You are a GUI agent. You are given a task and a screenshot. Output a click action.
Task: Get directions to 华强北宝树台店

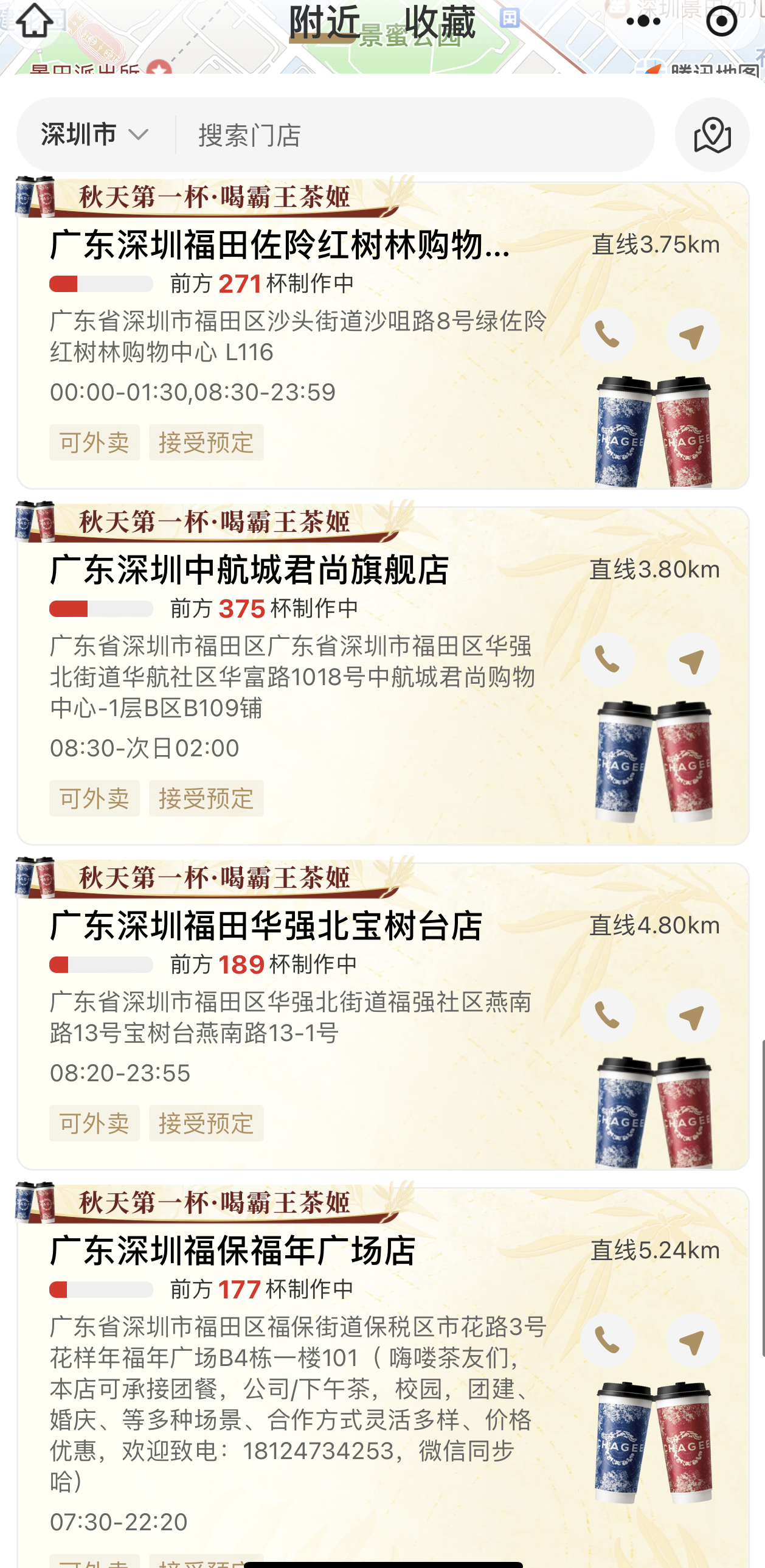pyautogui.click(x=693, y=1016)
